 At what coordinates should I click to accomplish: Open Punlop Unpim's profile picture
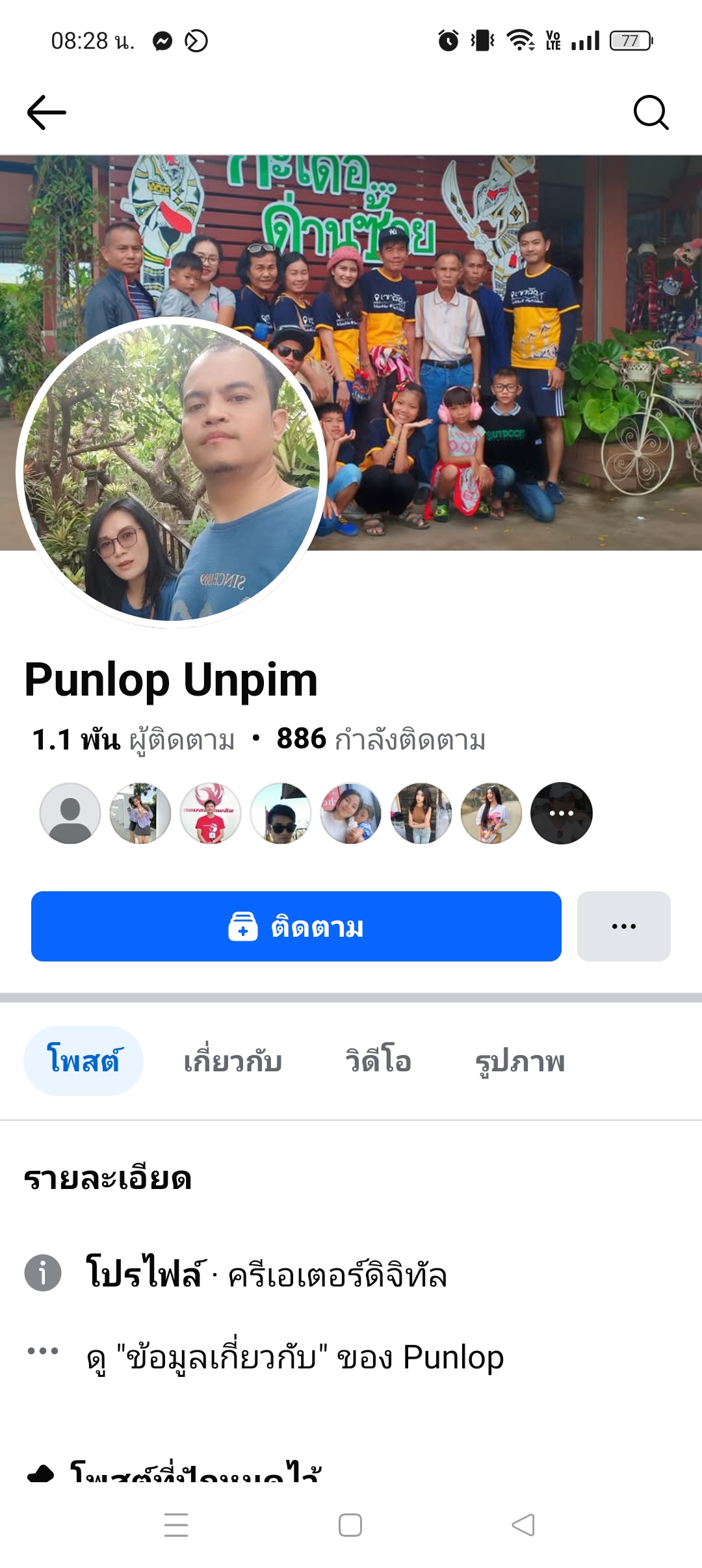coord(172,473)
